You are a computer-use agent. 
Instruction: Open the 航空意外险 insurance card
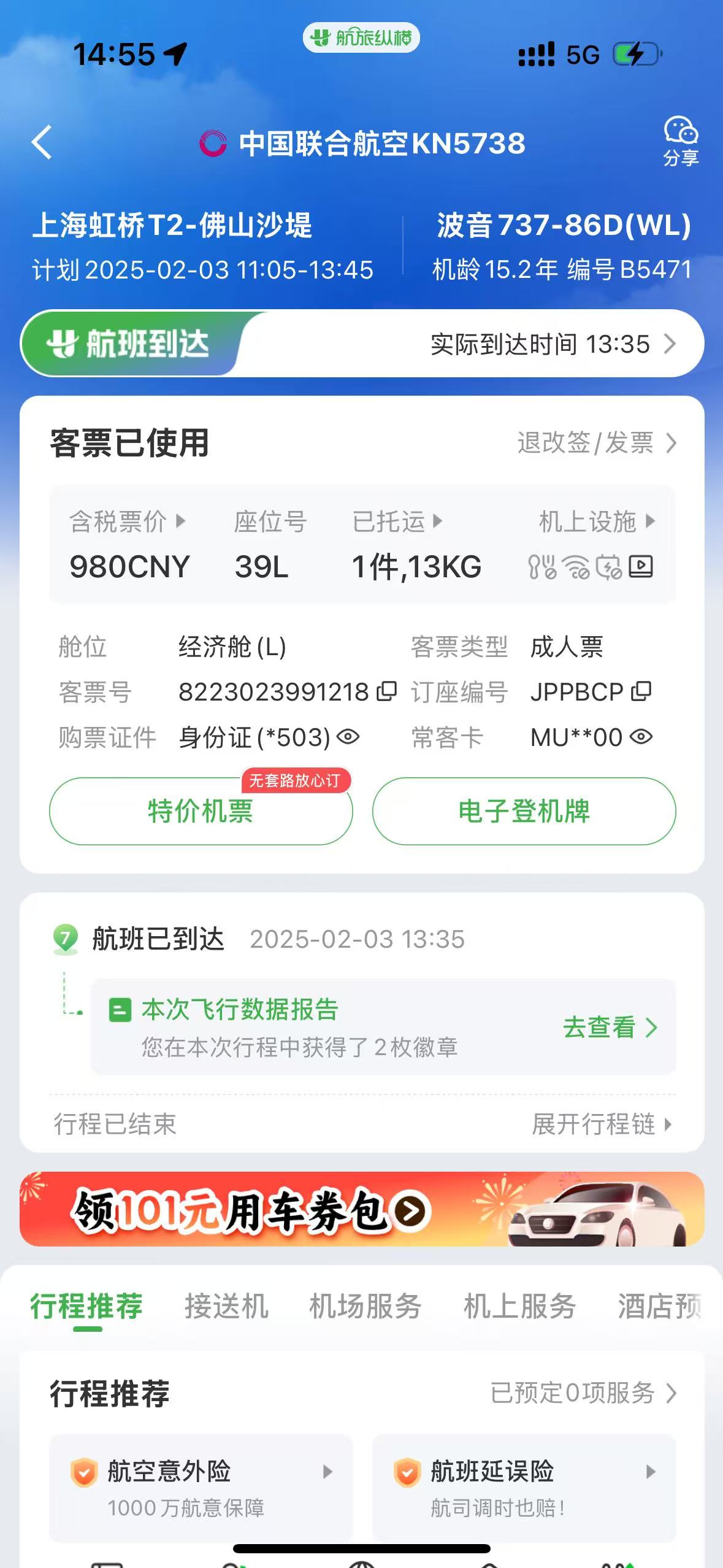201,1487
